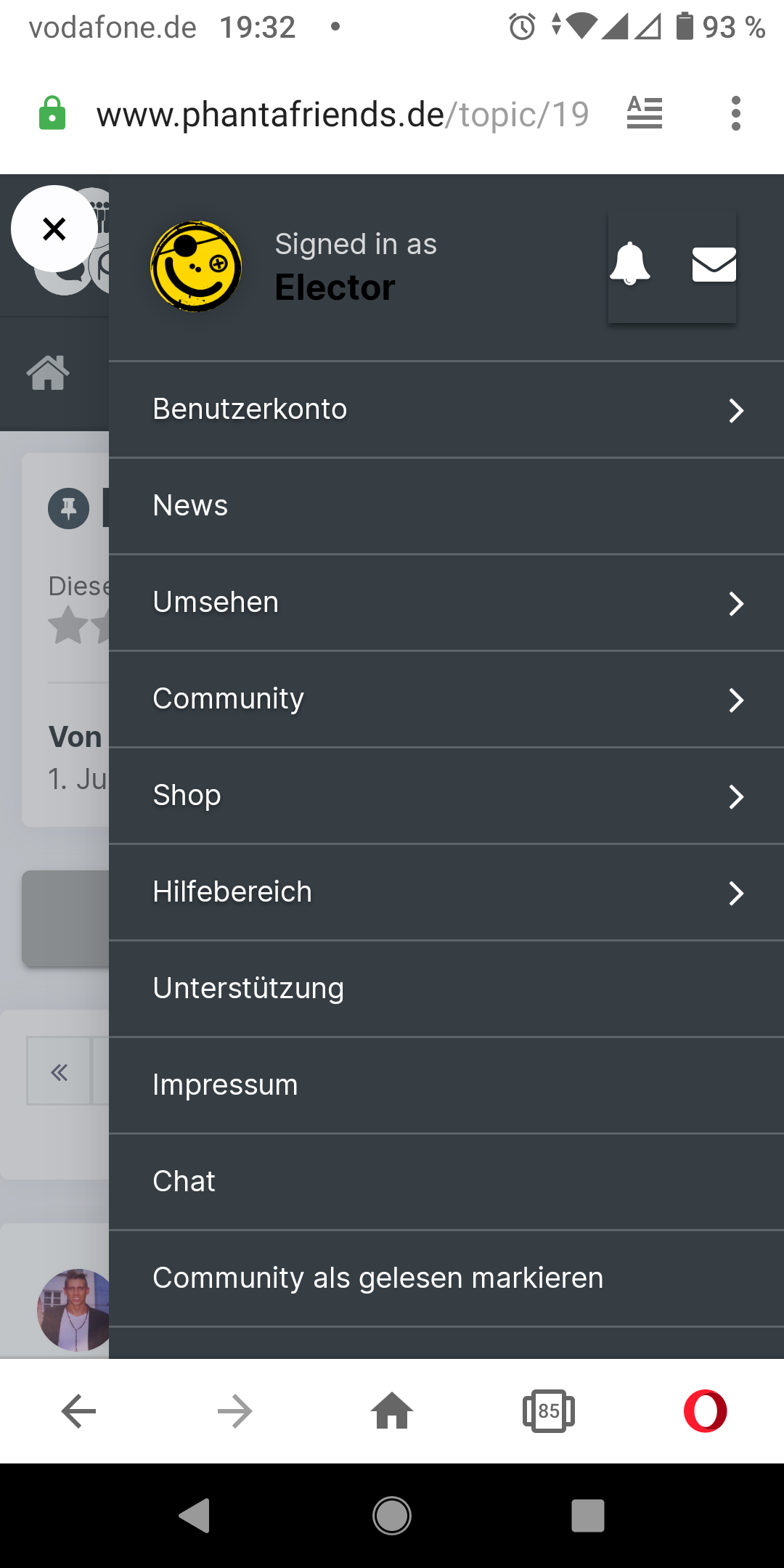Expand Hilfebereich
This screenshot has width=784, height=1568.
coord(446,892)
